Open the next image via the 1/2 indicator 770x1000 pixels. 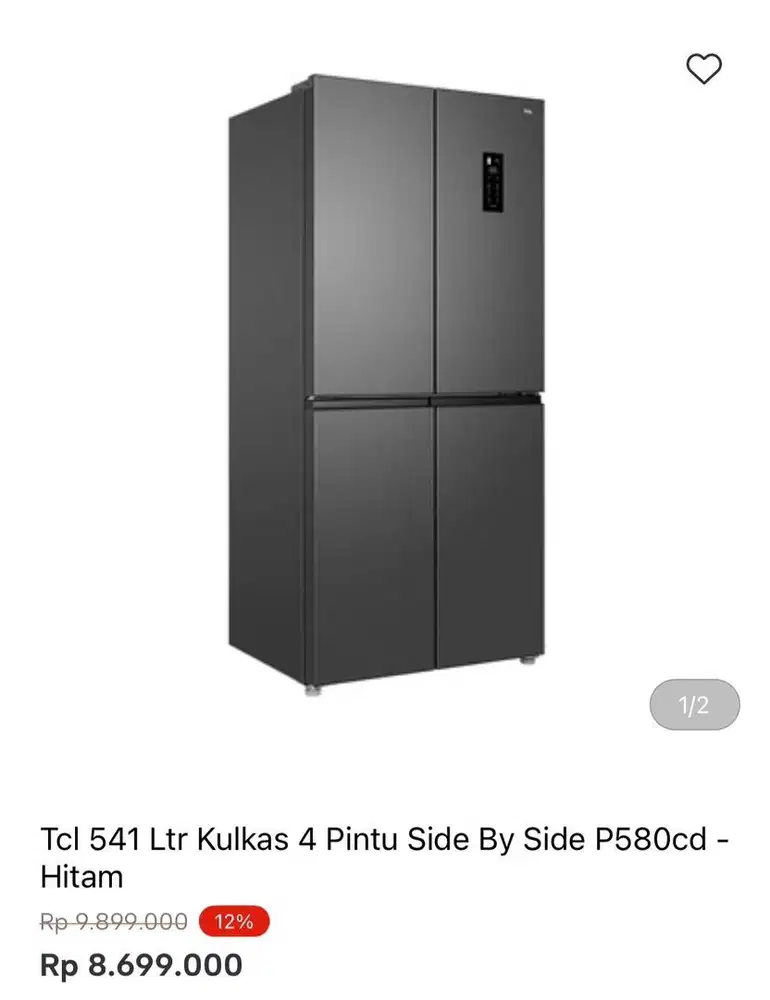(695, 704)
